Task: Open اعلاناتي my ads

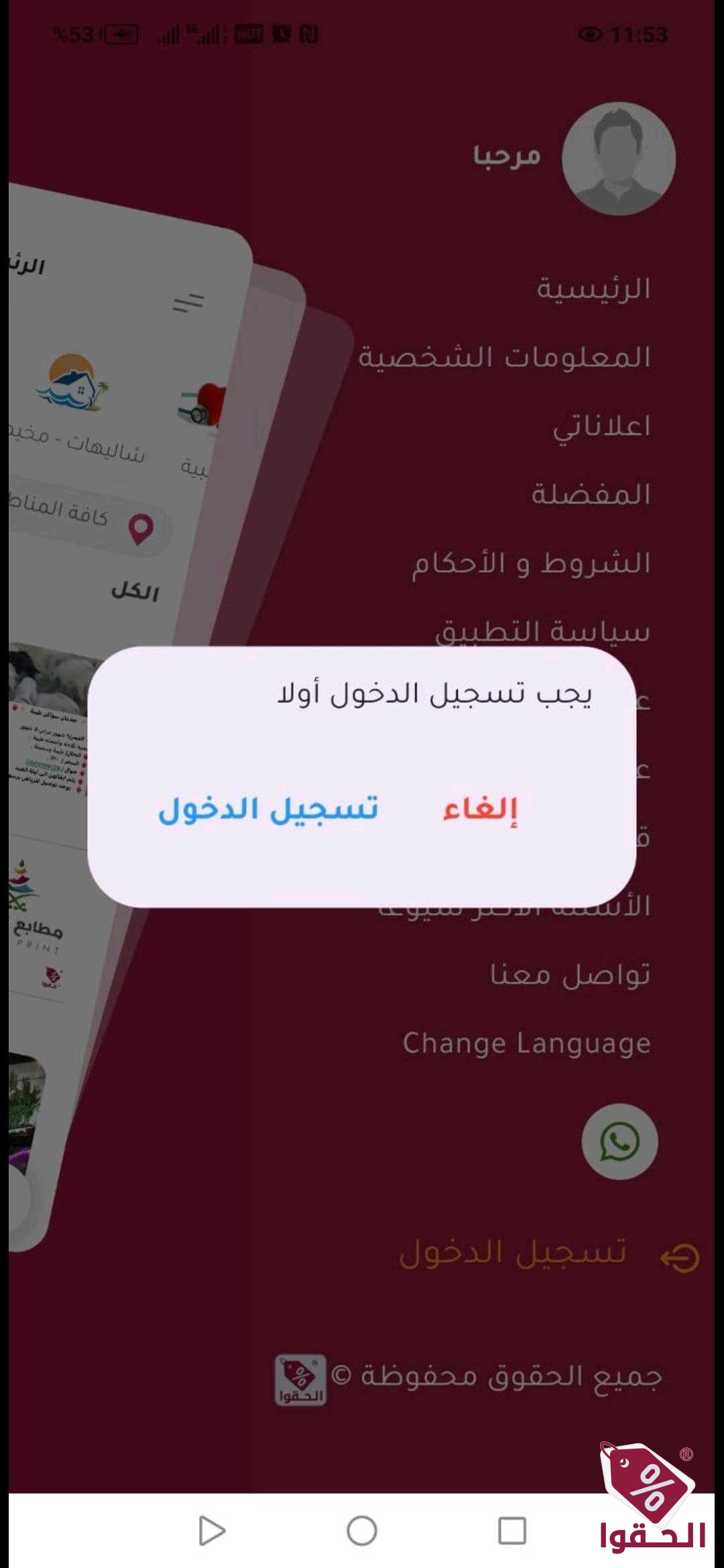Action: [601, 426]
